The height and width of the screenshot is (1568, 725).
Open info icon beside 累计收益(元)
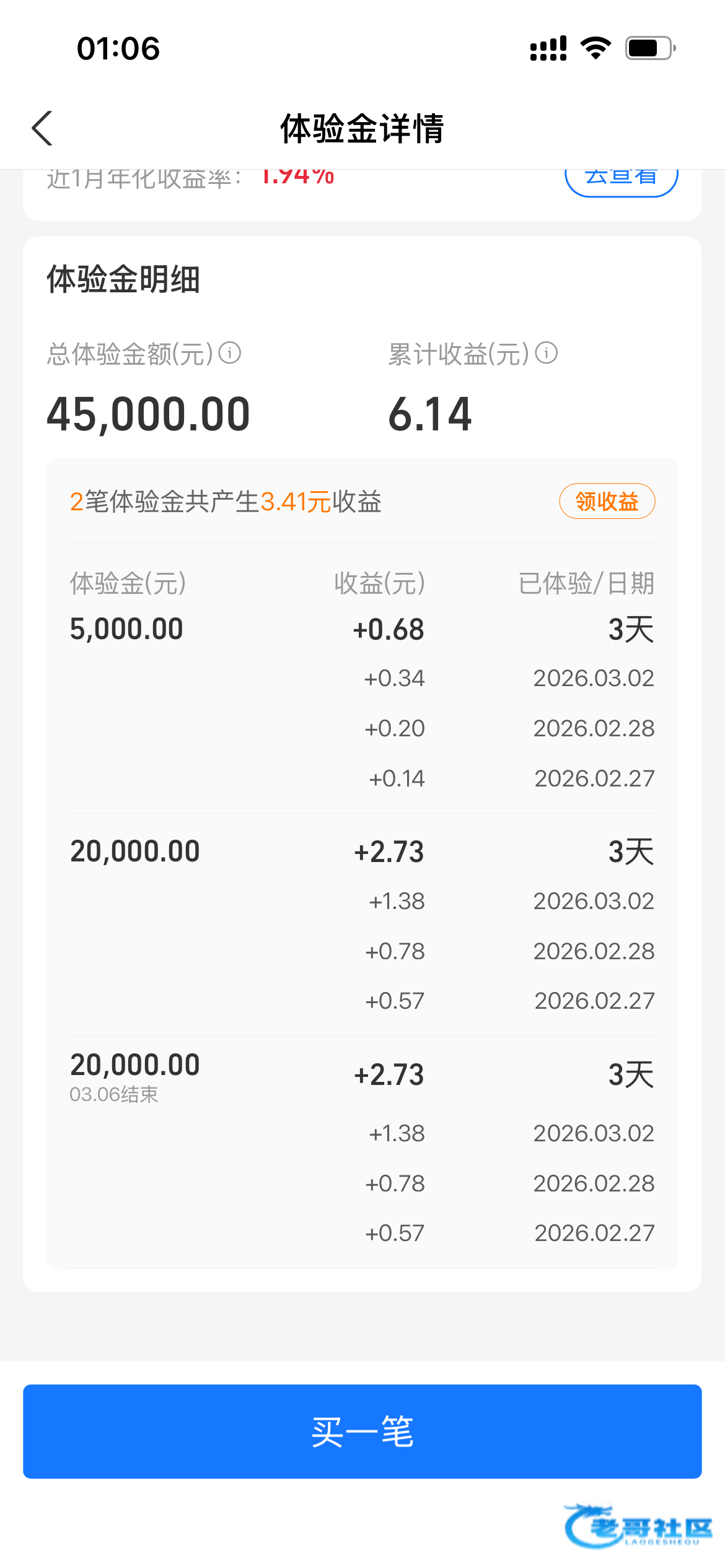coord(547,353)
